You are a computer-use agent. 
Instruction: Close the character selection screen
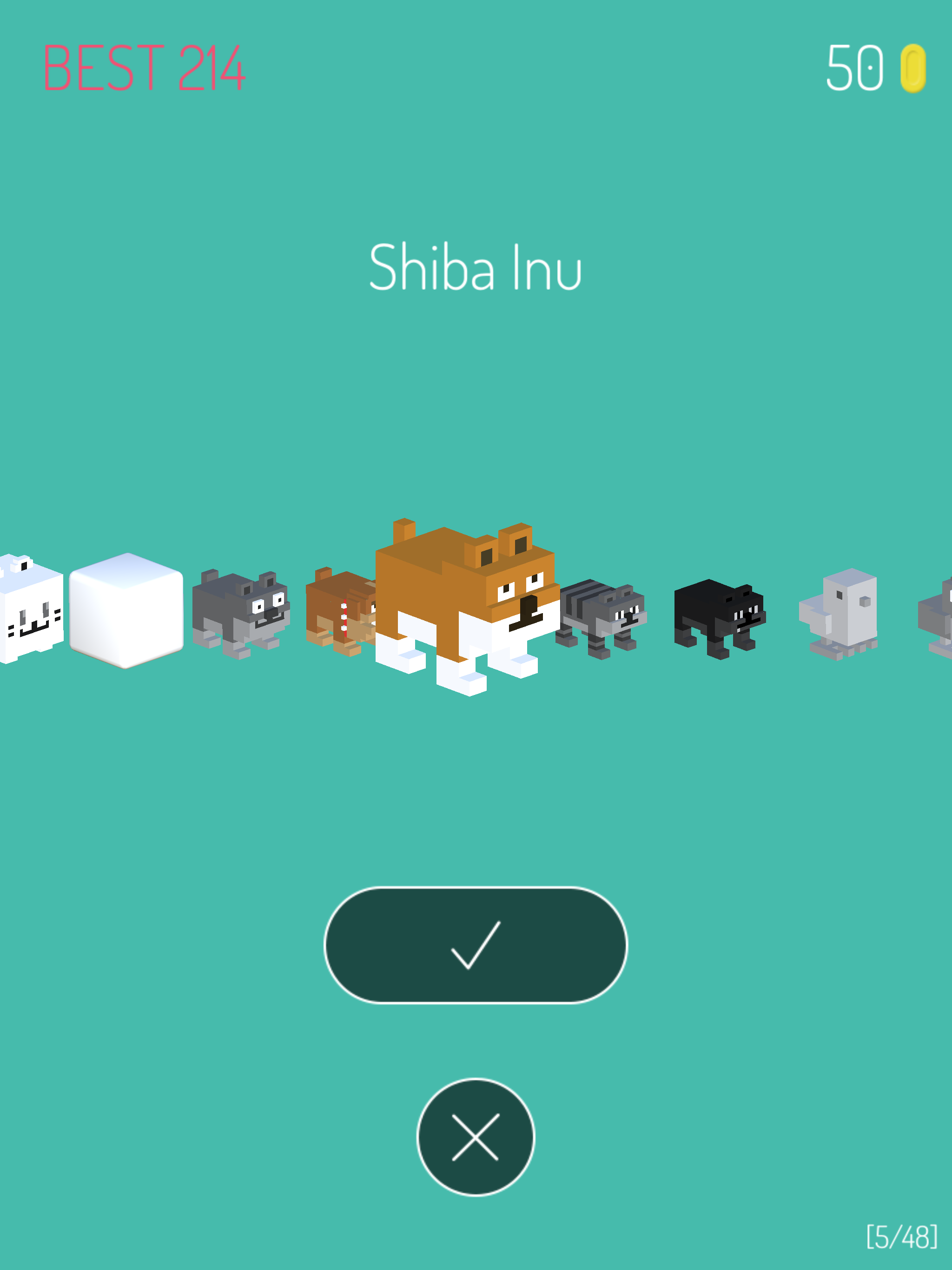[x=476, y=1137]
